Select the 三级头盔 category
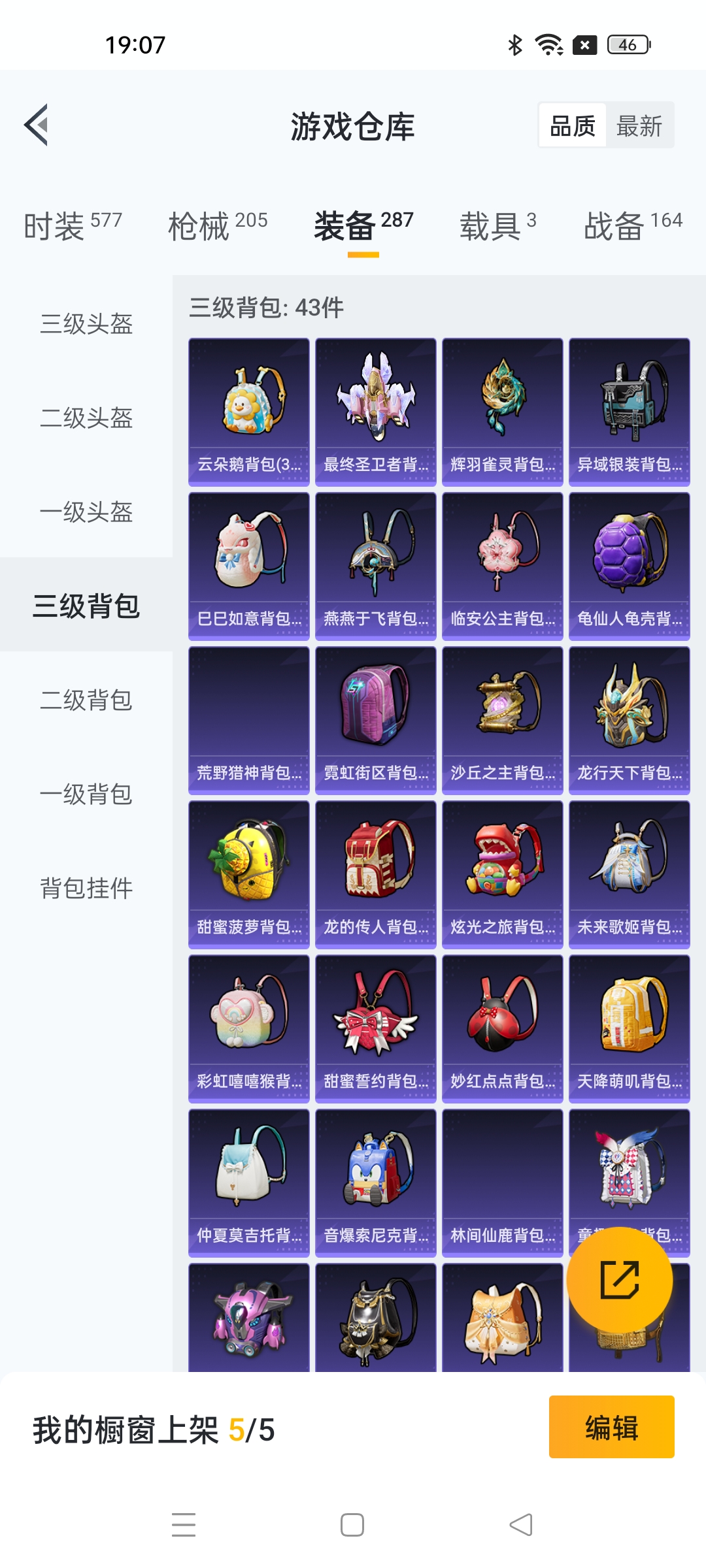 click(x=86, y=324)
